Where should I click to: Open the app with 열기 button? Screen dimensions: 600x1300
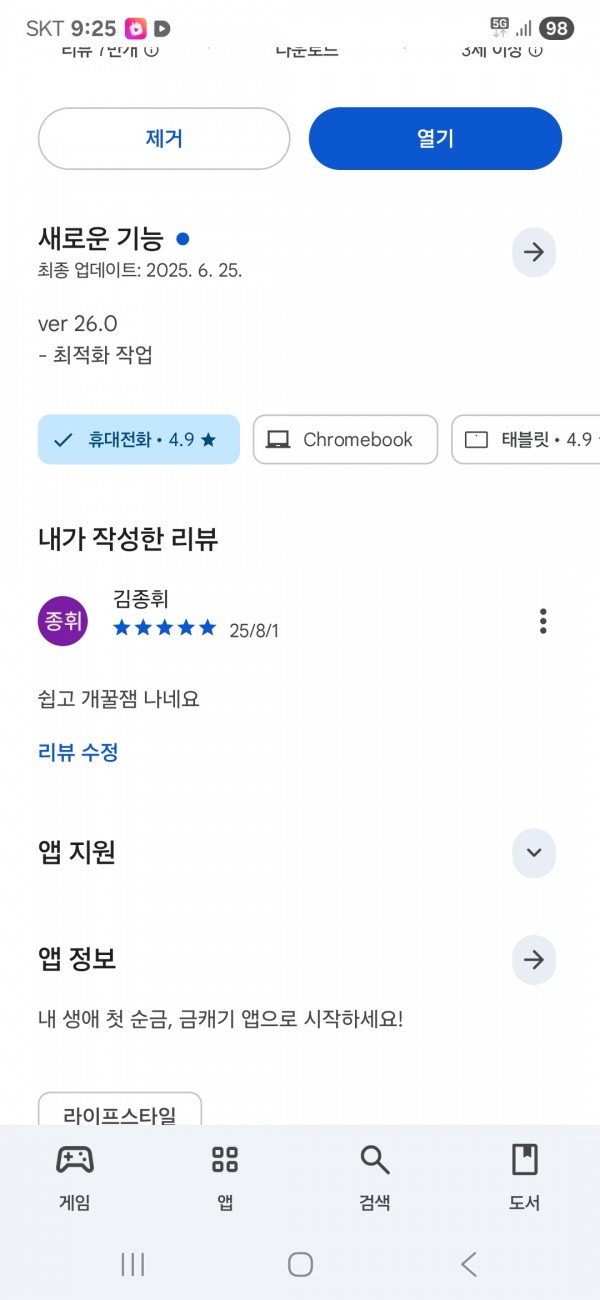pyautogui.click(x=435, y=139)
